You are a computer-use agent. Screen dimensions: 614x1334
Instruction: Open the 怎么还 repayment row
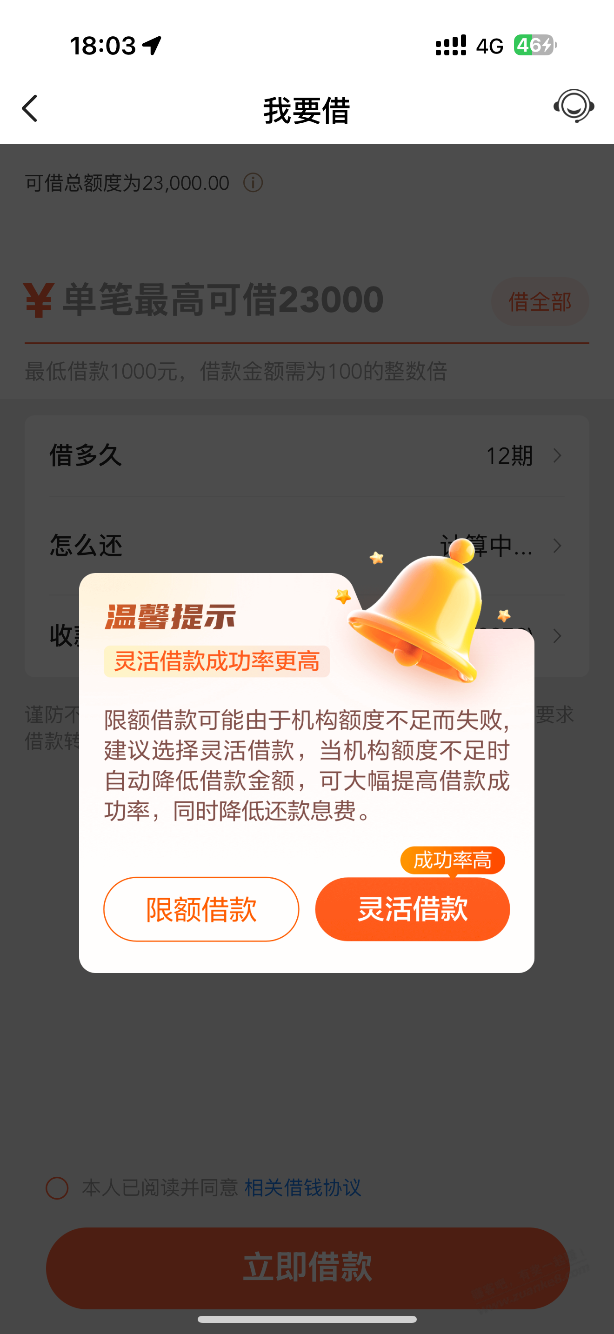click(x=250, y=546)
